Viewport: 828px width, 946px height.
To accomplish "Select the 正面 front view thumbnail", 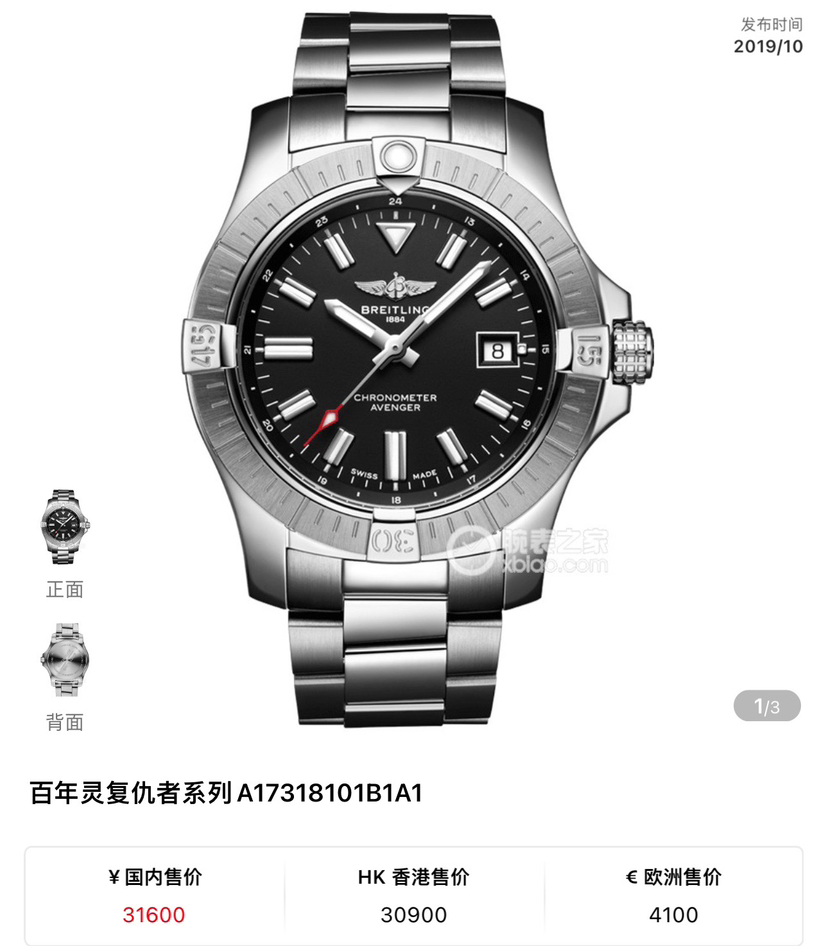I will pos(65,527).
